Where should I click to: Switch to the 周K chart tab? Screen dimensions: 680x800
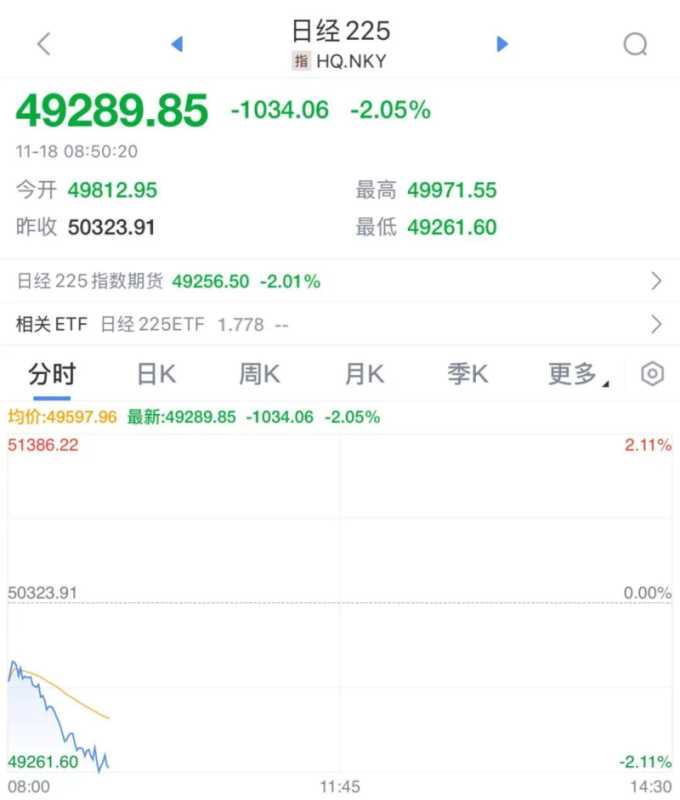point(259,374)
